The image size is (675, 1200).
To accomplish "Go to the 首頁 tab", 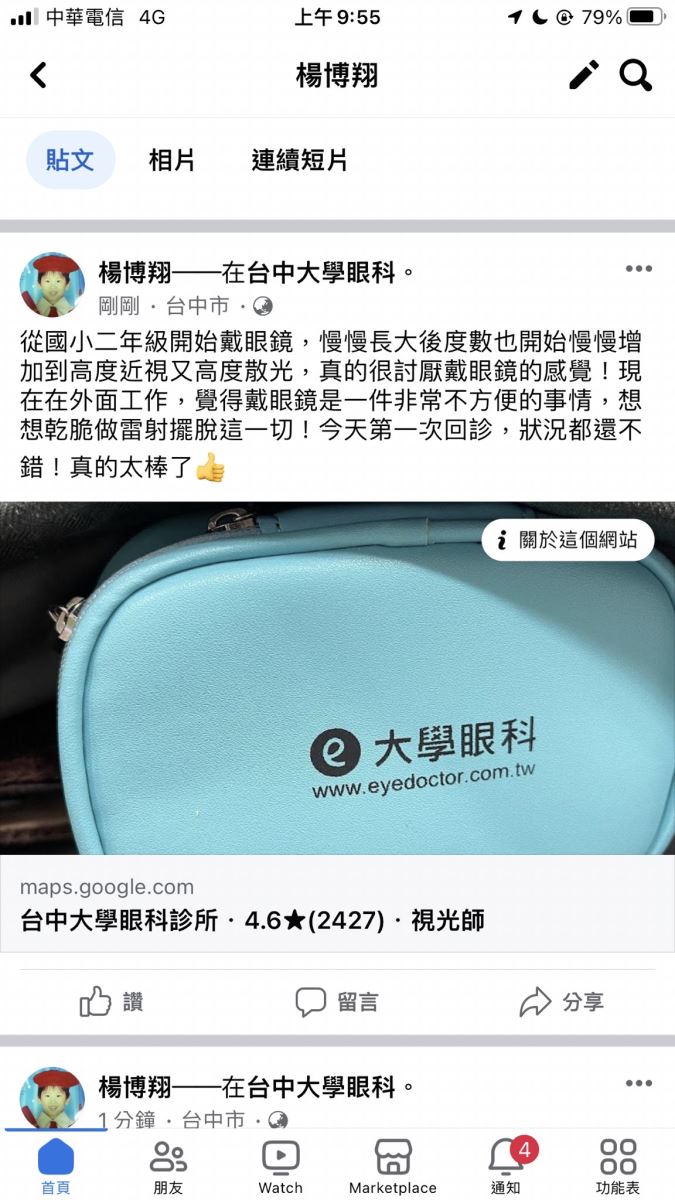I will [x=56, y=1166].
